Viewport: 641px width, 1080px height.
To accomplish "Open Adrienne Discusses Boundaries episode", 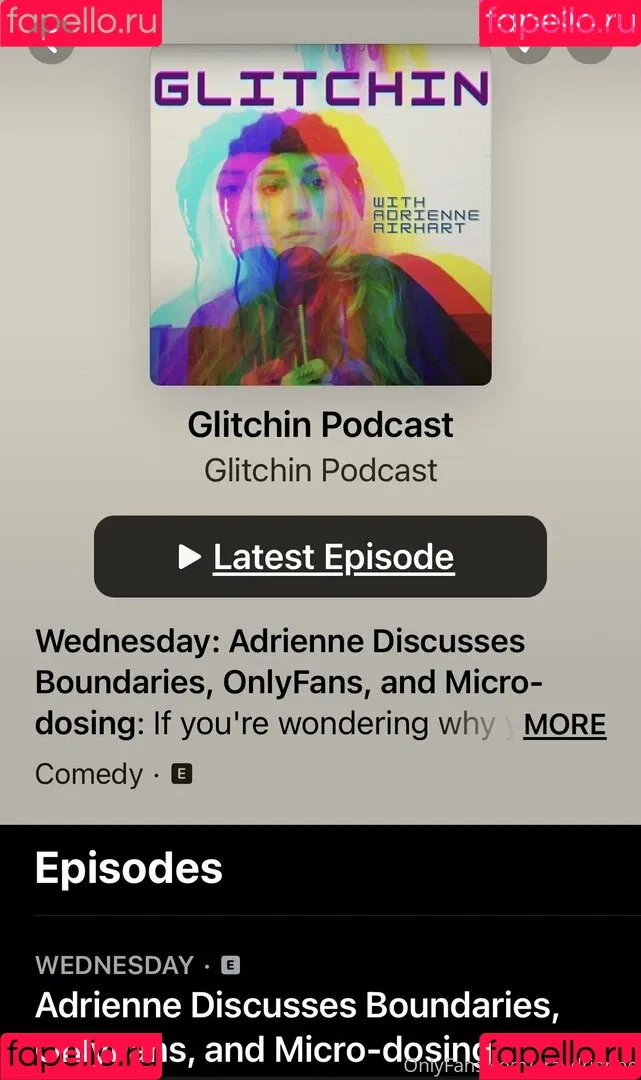I will (x=296, y=1005).
